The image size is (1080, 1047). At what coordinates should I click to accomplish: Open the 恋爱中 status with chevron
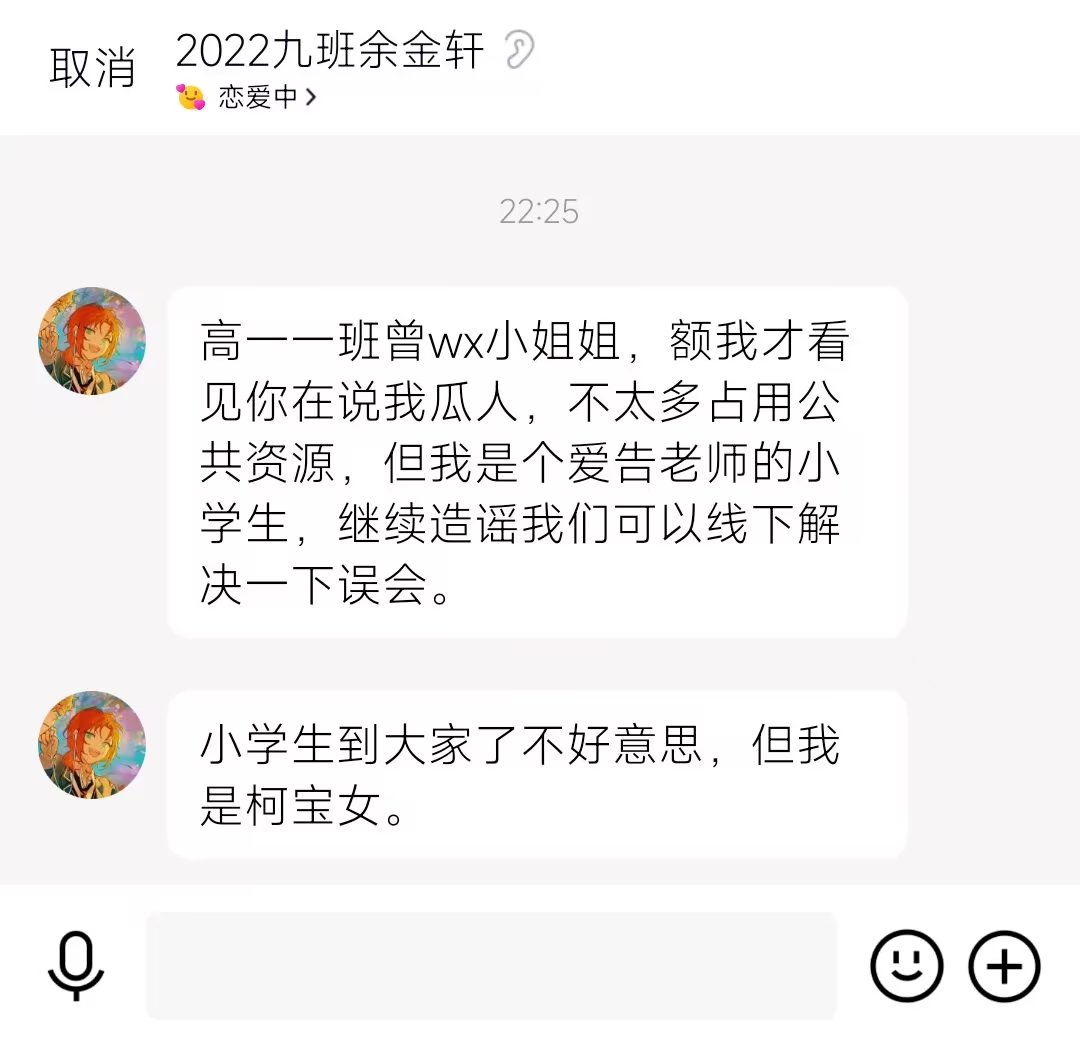(248, 97)
